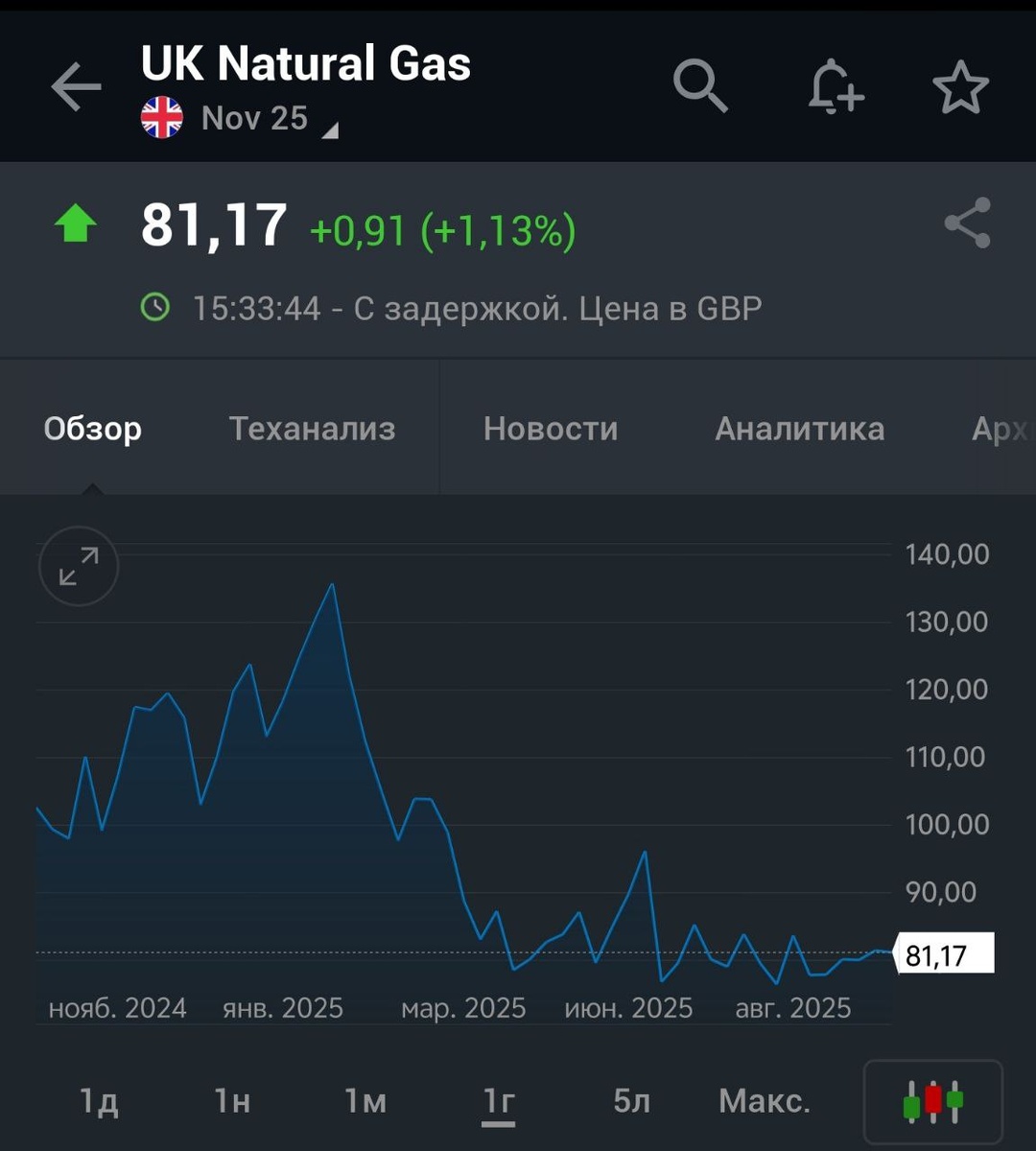
Task: Choose the 1н chart period
Action: (232, 1102)
